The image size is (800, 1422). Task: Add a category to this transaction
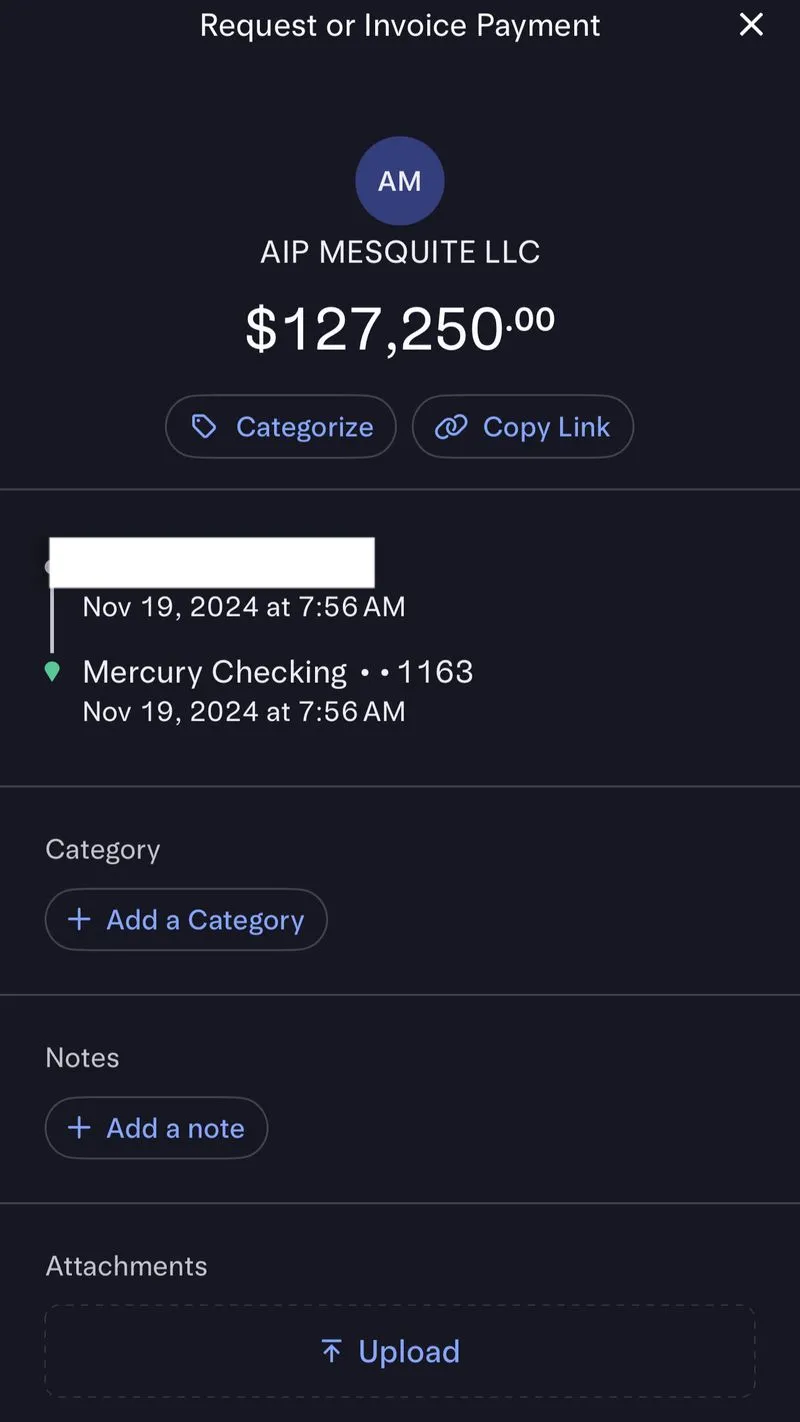[186, 920]
